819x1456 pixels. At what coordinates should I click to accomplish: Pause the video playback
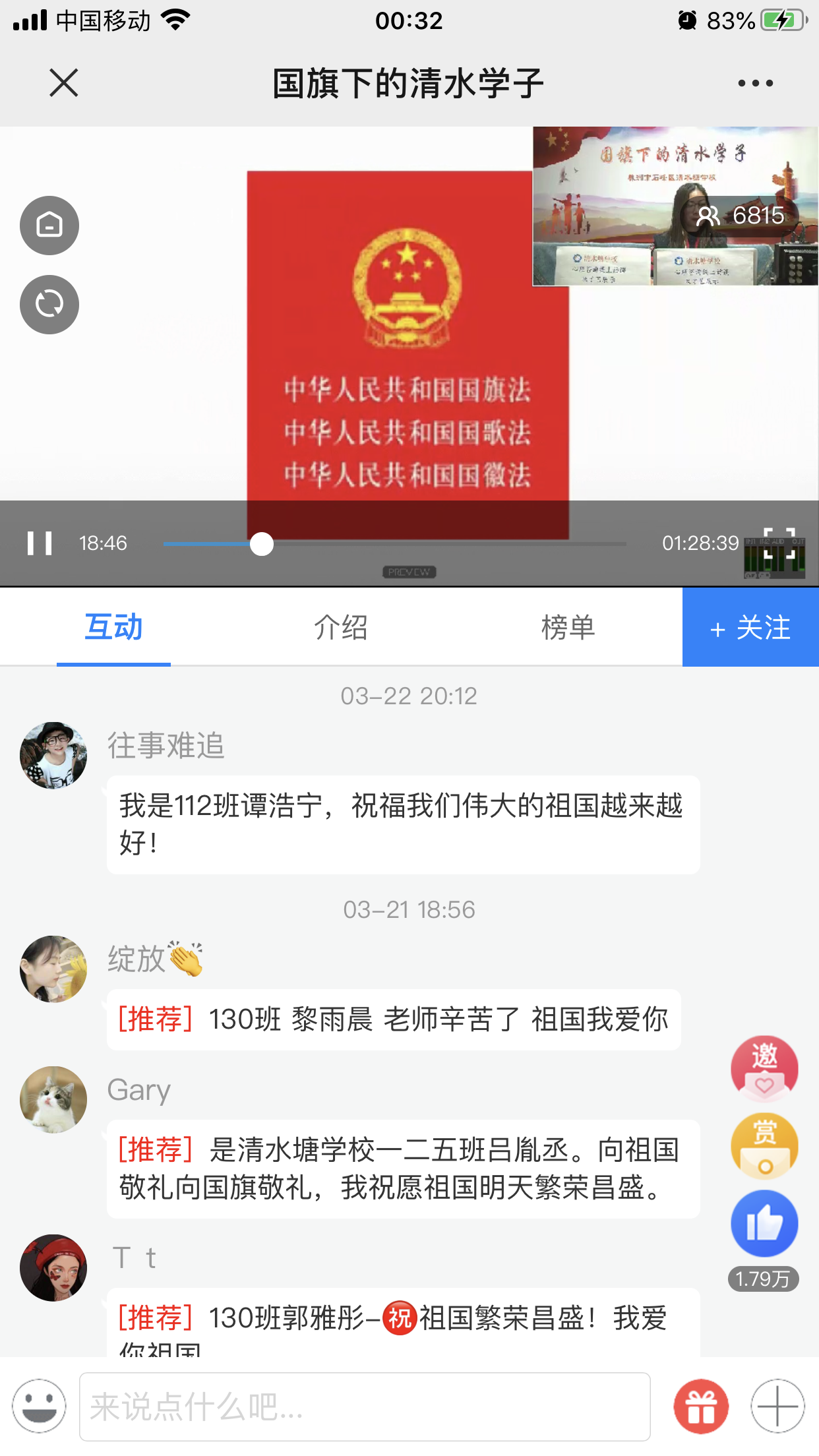pyautogui.click(x=40, y=543)
